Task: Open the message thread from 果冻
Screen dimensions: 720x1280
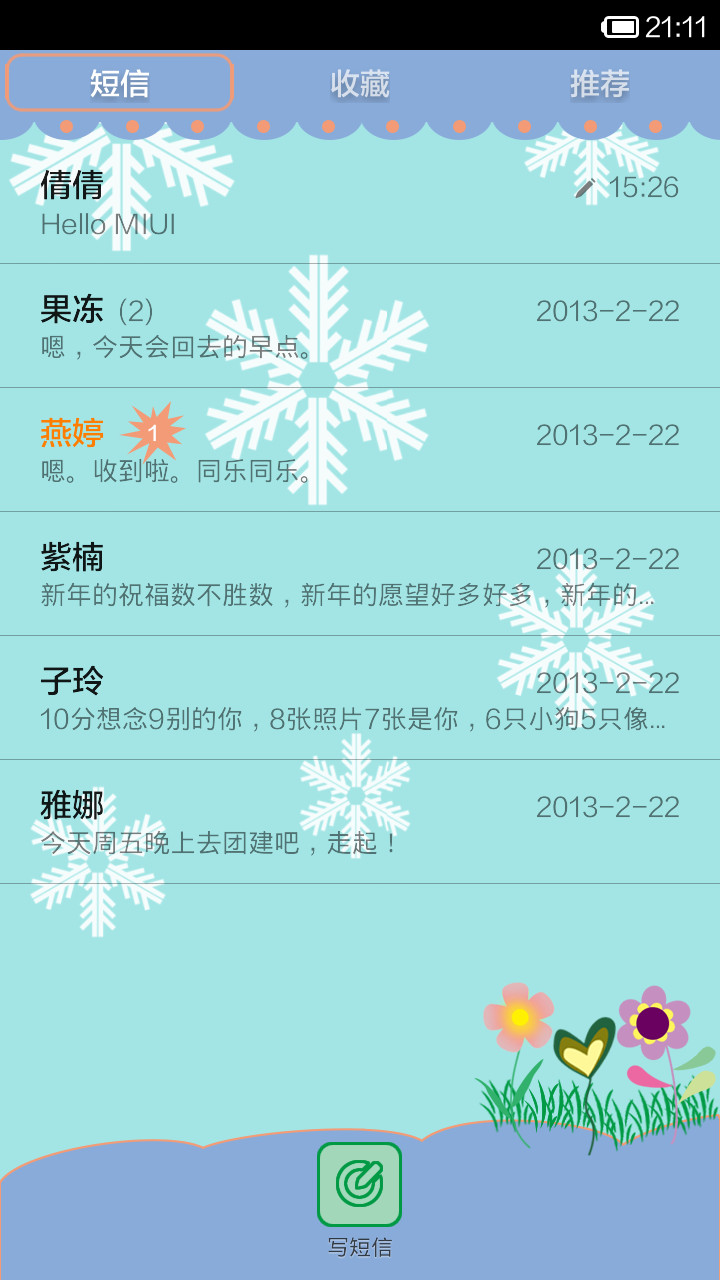Action: (x=360, y=326)
